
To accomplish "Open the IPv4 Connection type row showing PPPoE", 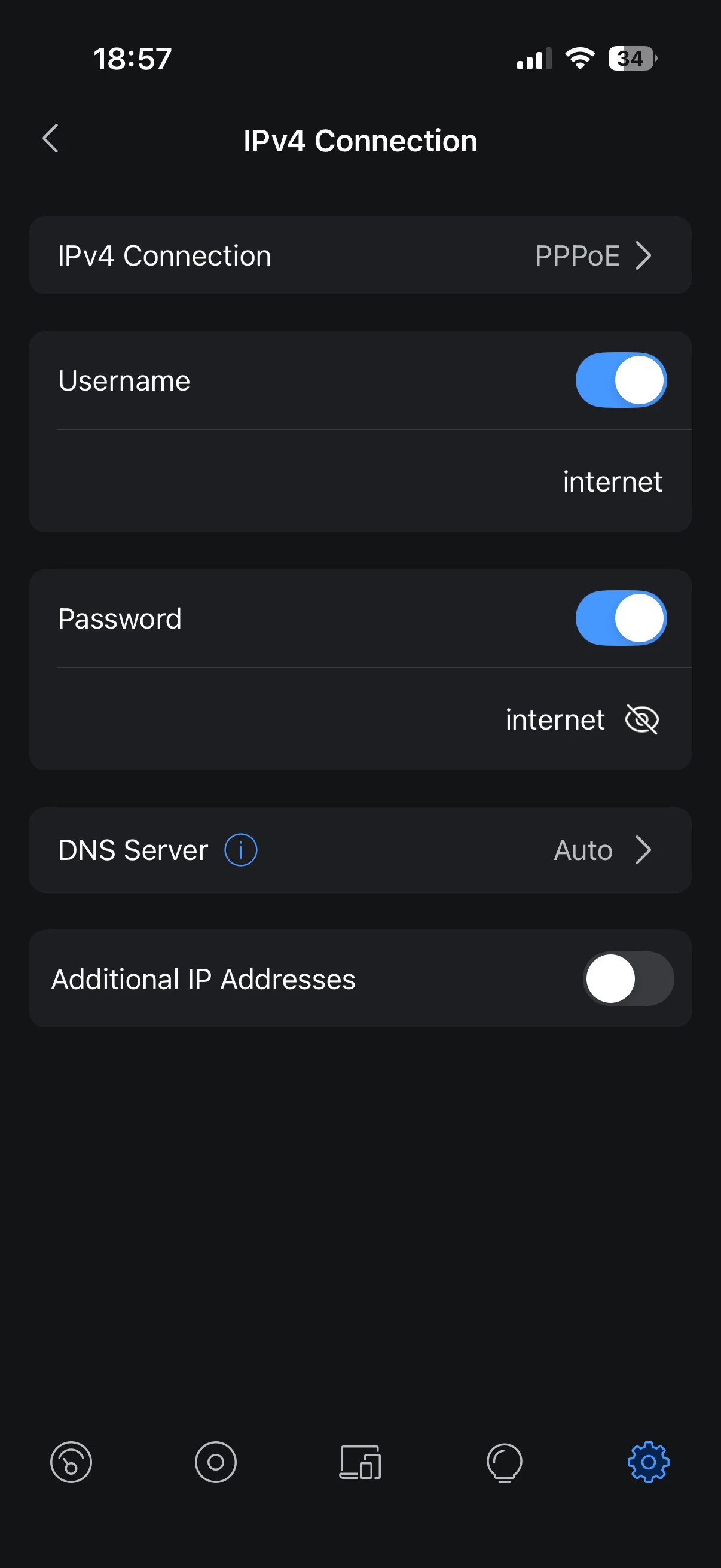I will (360, 255).
